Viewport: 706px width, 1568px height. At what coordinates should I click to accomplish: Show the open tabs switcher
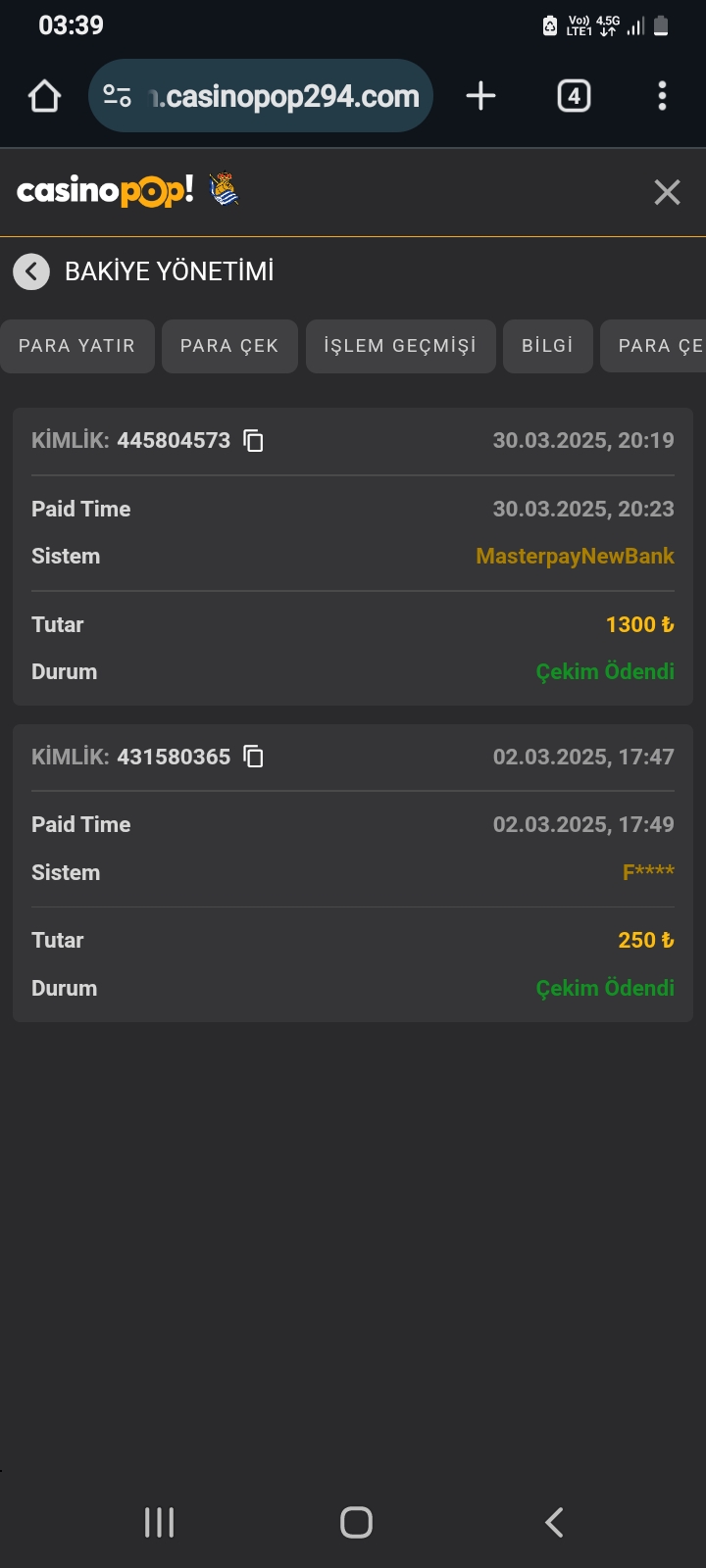point(574,96)
